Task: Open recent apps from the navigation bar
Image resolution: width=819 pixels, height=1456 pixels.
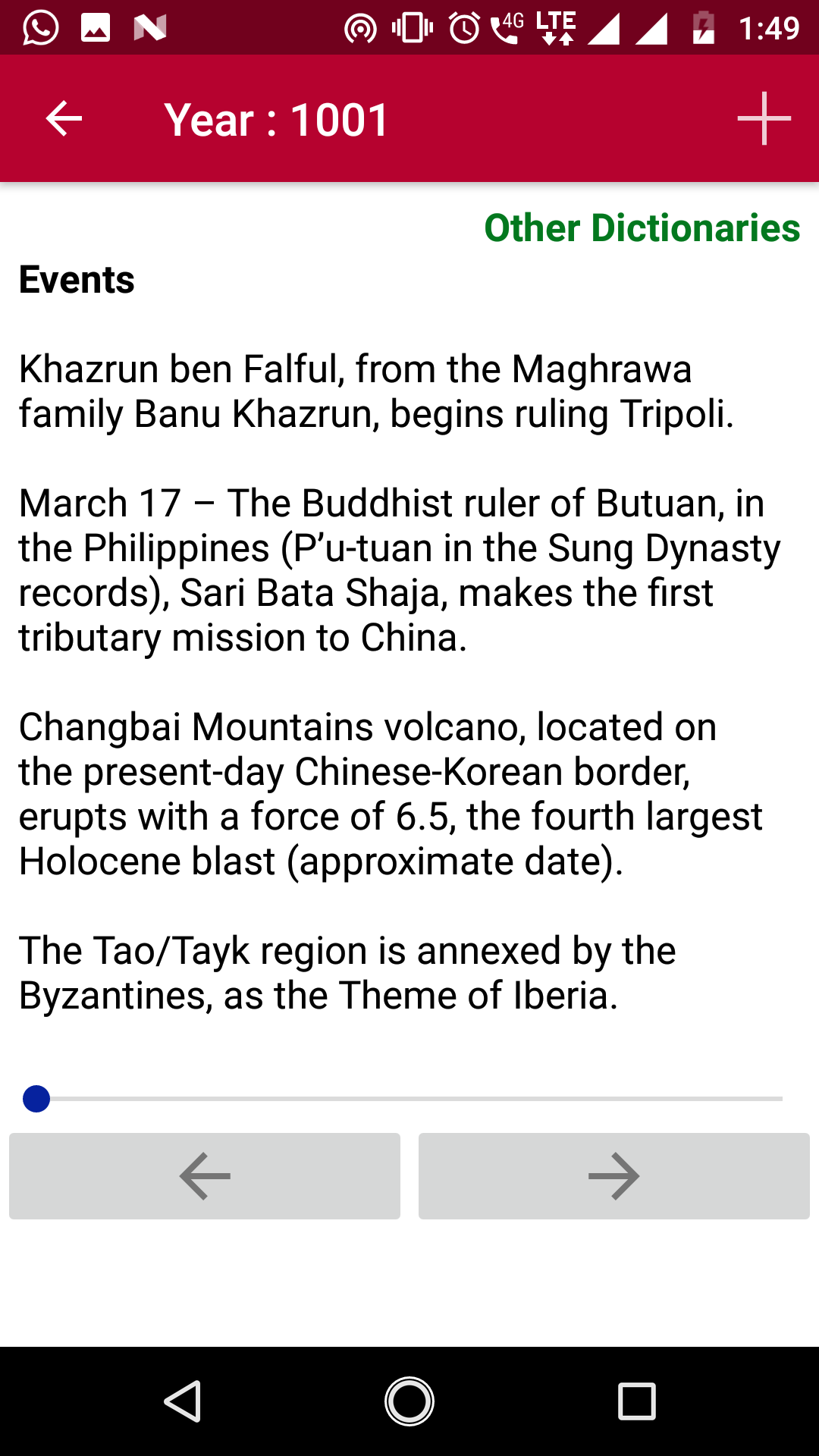Action: (636, 1401)
